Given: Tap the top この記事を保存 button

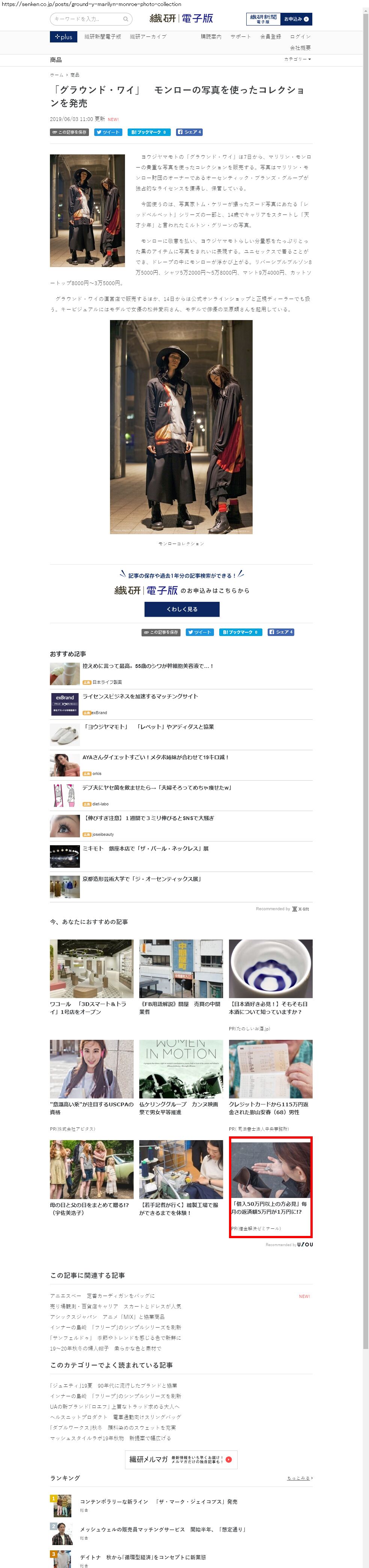Looking at the screenshot, I should (x=69, y=132).
